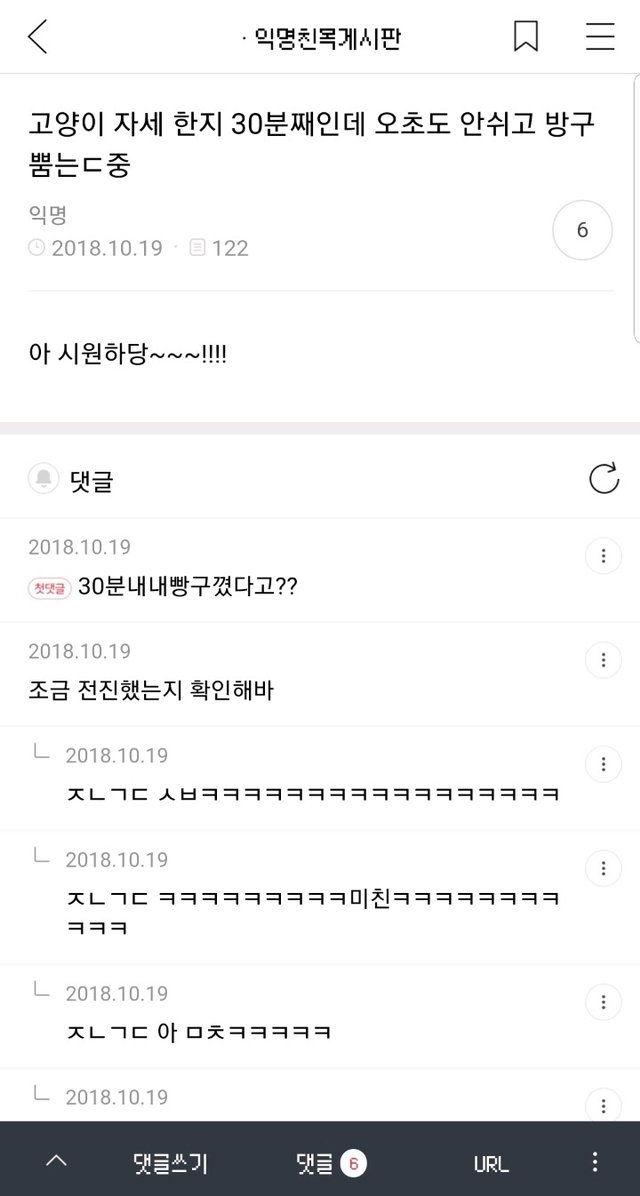Tap the URL button in bottom bar
This screenshot has width=640, height=1196.
tap(491, 1164)
